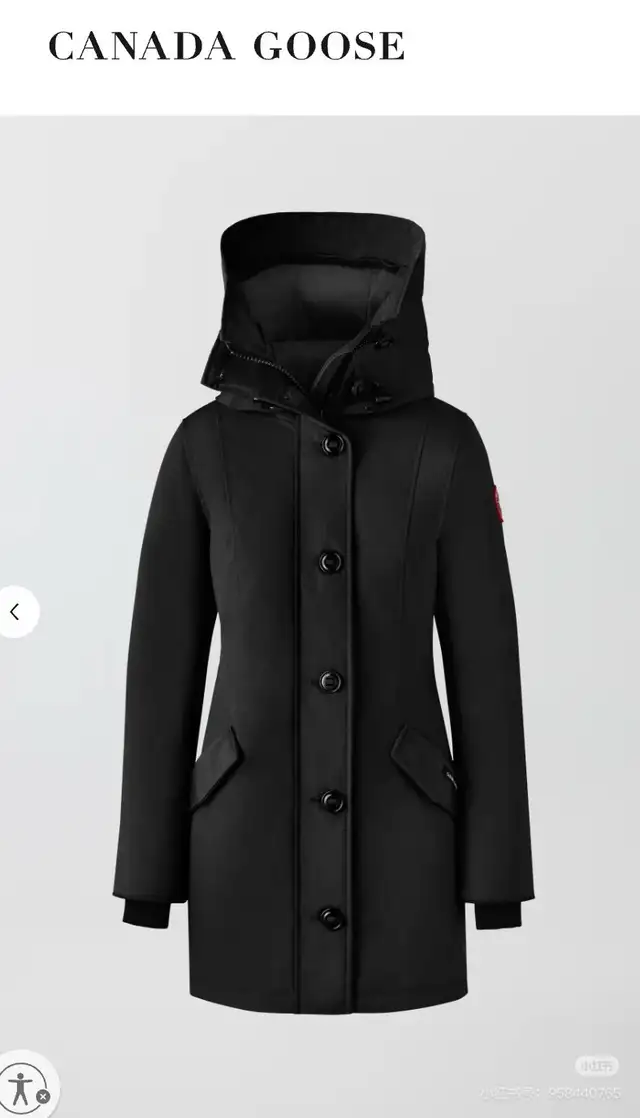Dismiss the accessibility widget
Image resolution: width=640 pixels, height=1118 pixels.
43,1097
